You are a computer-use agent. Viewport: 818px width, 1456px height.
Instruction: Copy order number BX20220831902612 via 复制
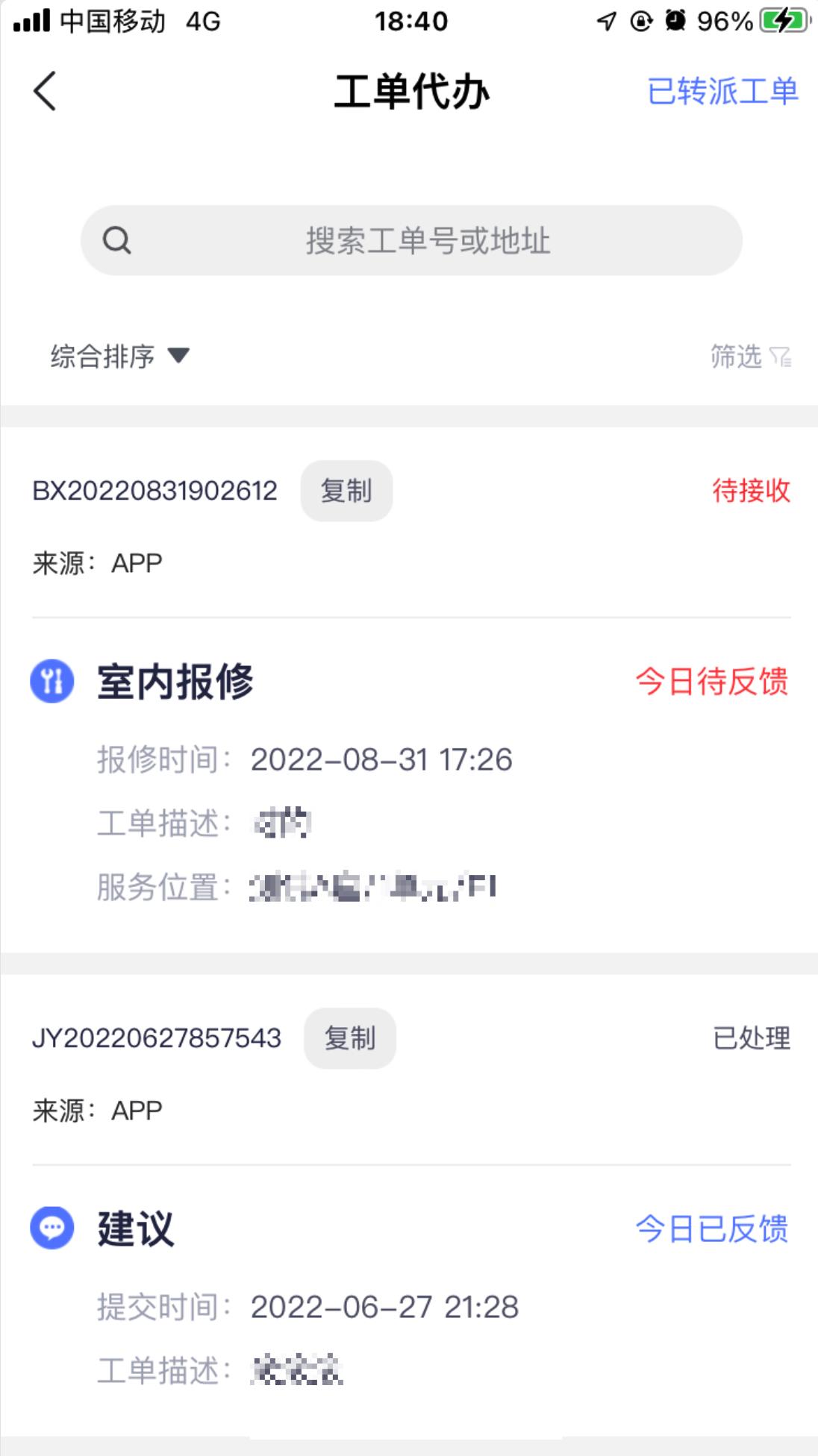[x=347, y=490]
